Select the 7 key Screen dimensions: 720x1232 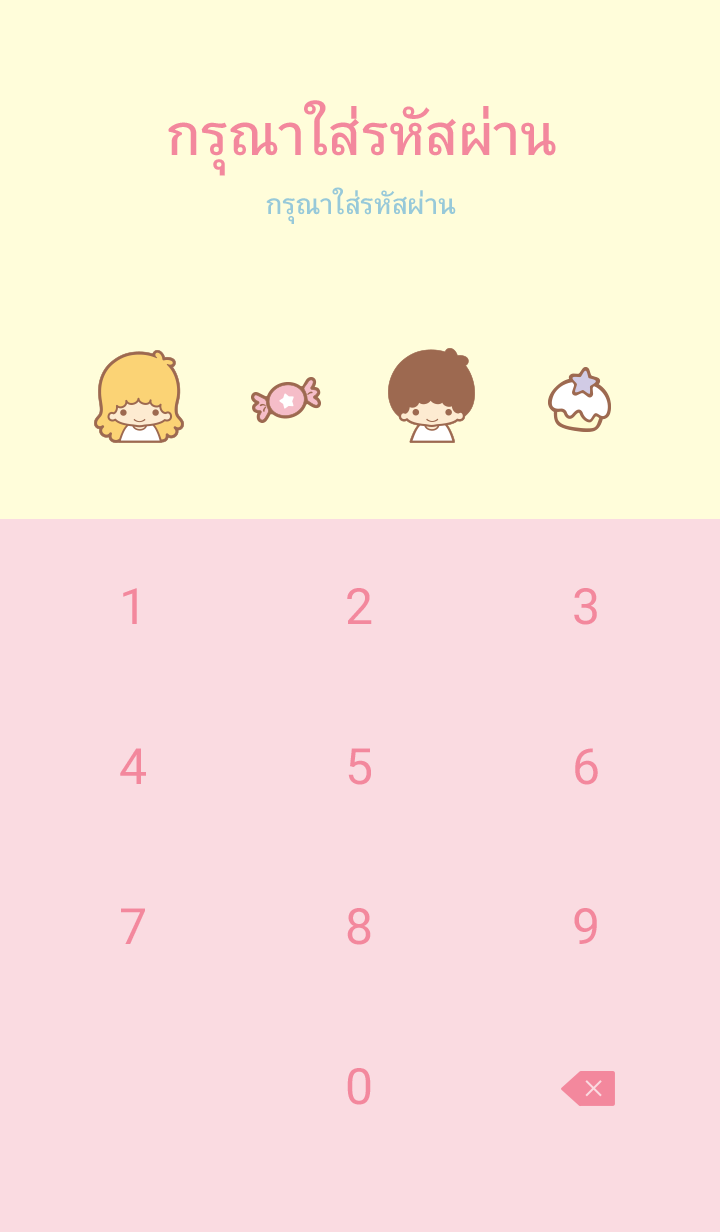point(133,927)
